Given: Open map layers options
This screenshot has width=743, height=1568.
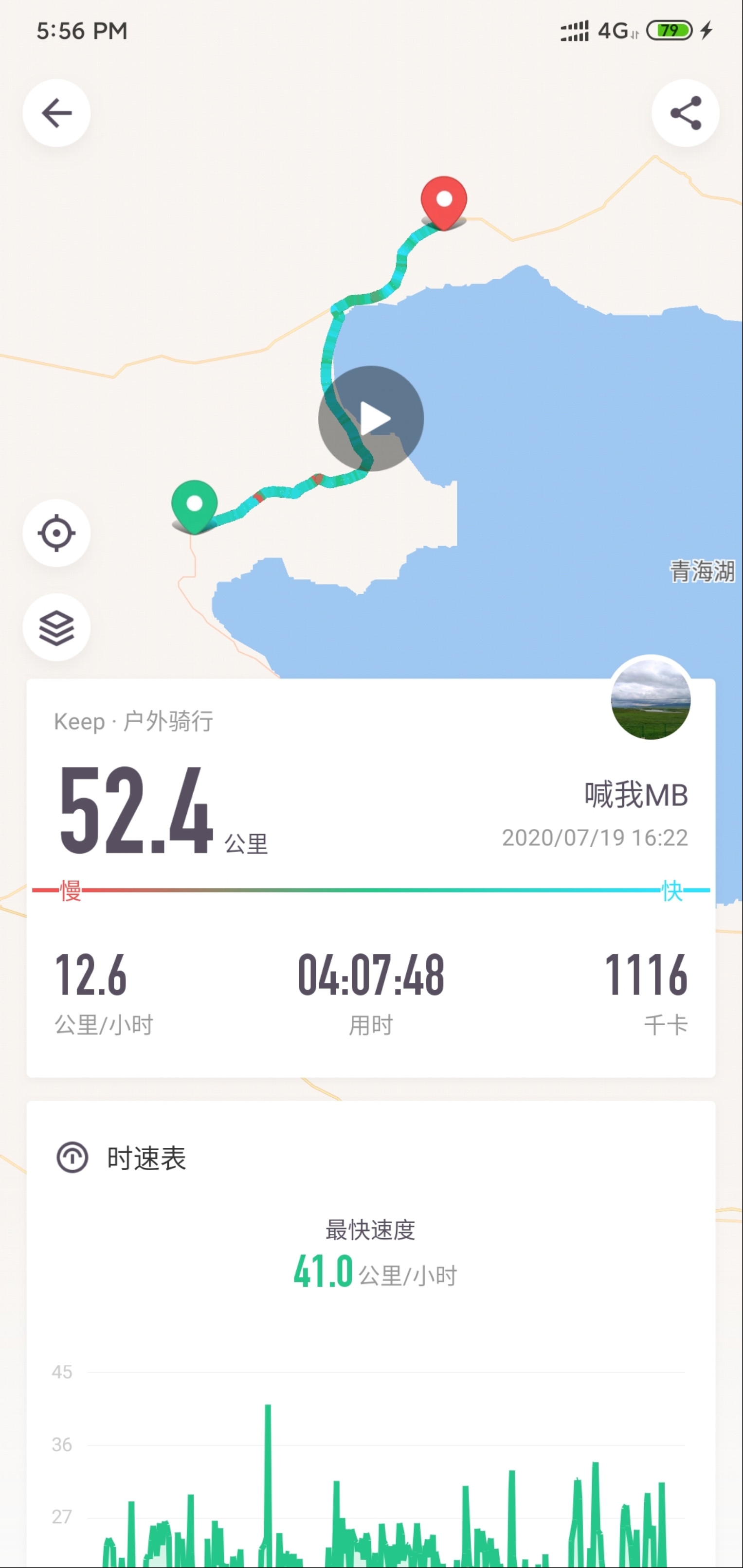Looking at the screenshot, I should coord(56,627).
